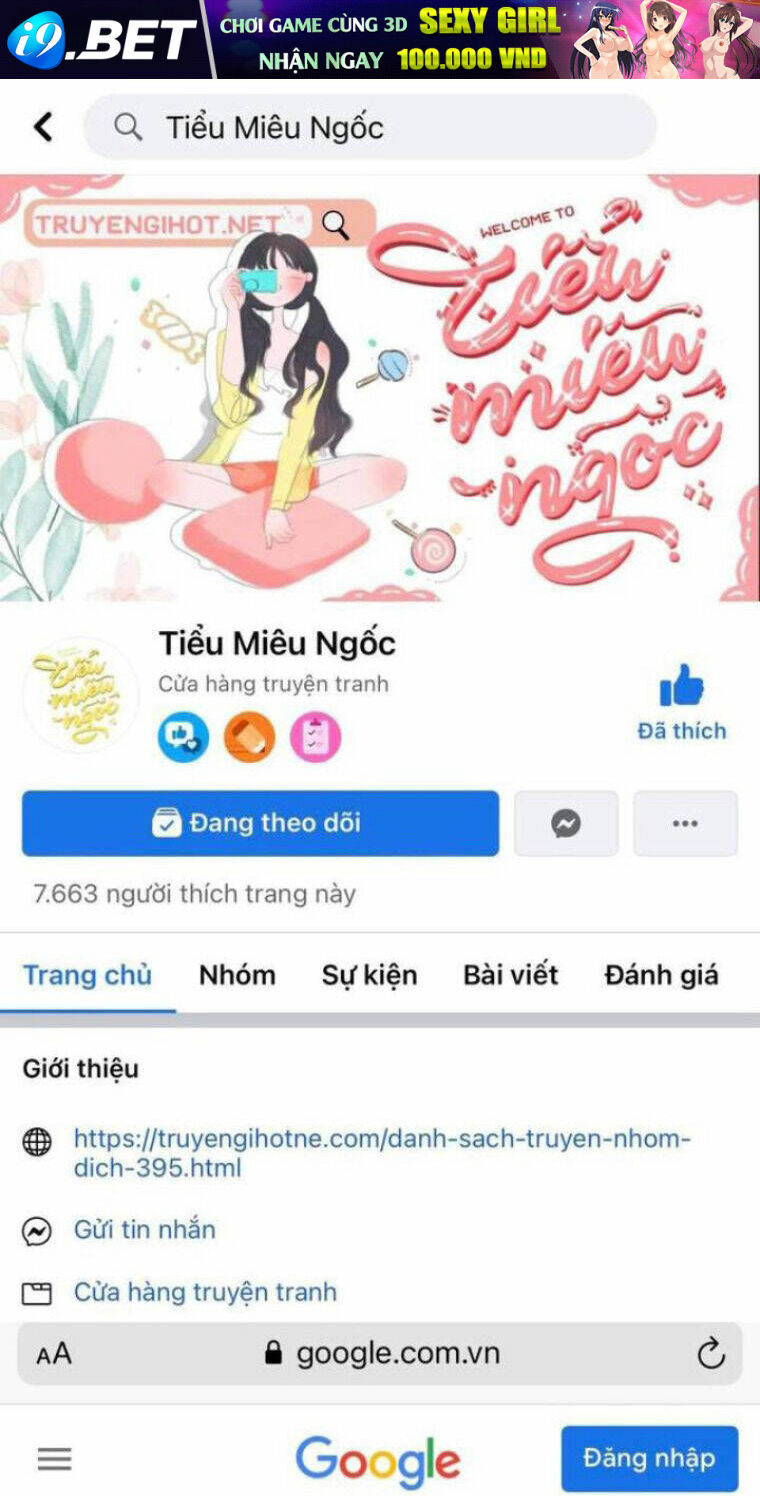760x1496 pixels.
Task: Tap the Đang theo dõi button
Action: point(260,823)
